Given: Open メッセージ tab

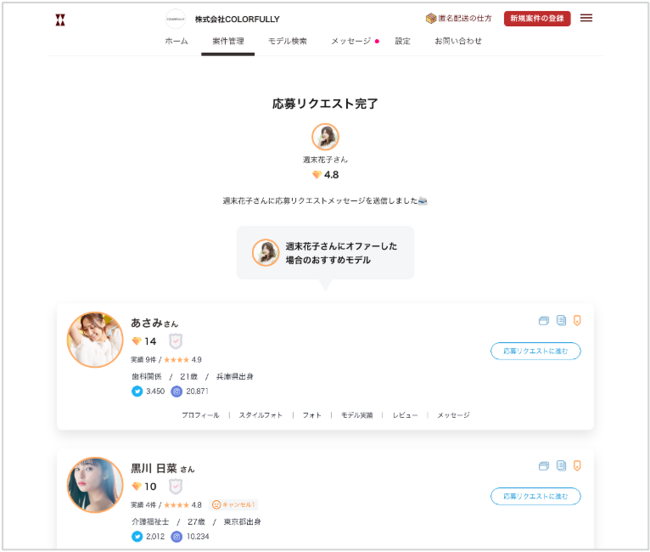Looking at the screenshot, I should tap(351, 41).
